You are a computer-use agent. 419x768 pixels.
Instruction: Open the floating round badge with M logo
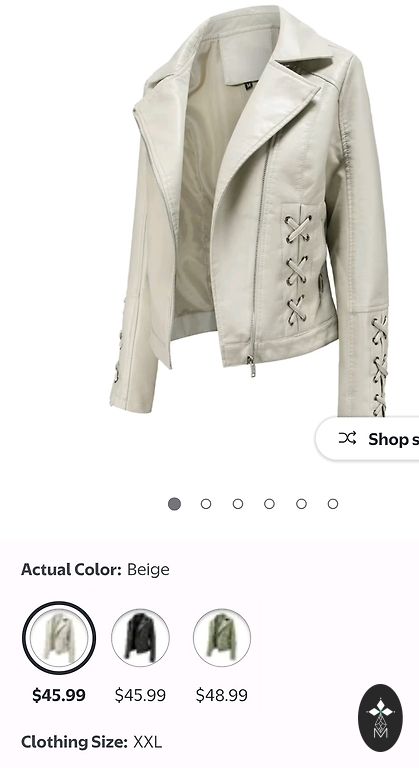point(380,718)
